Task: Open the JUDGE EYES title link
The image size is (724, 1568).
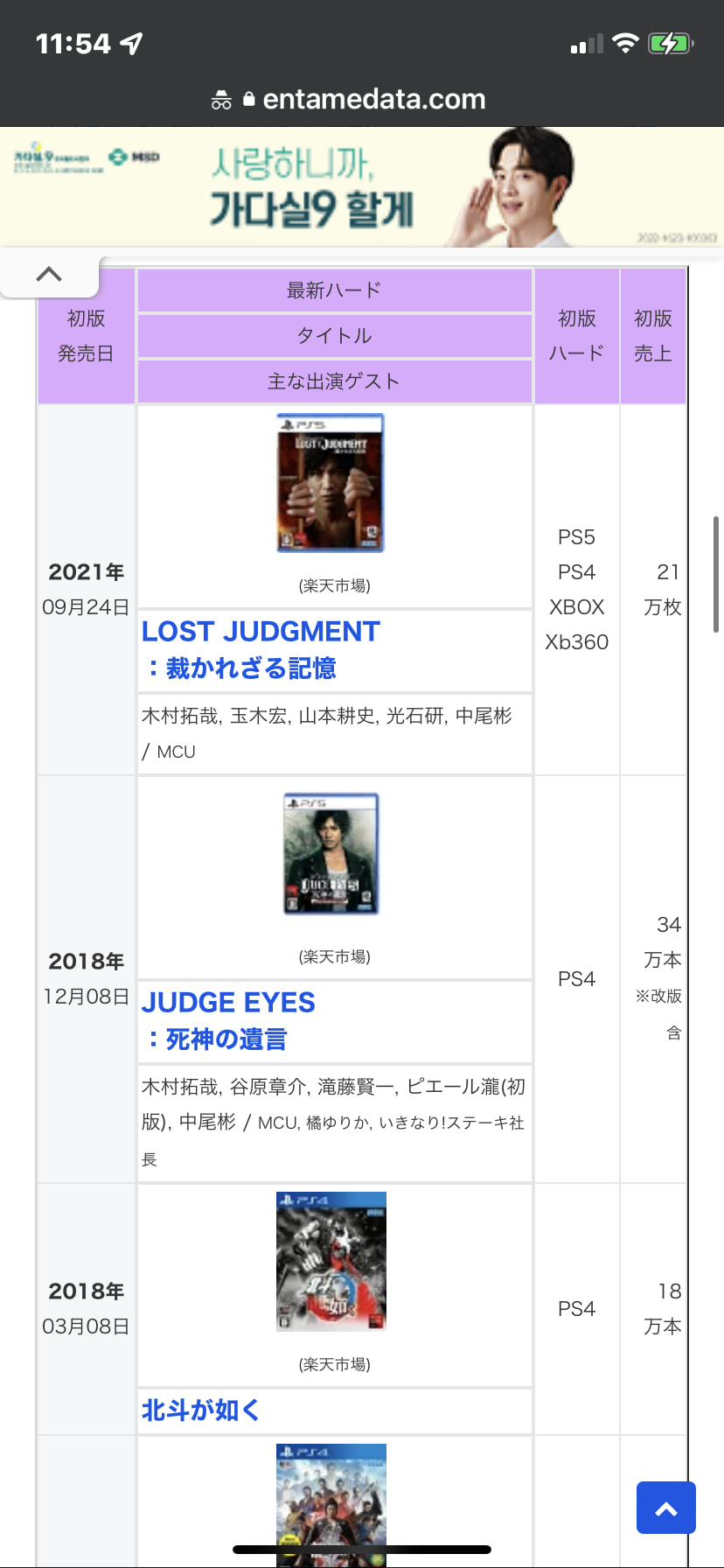Action: pyautogui.click(x=228, y=1020)
